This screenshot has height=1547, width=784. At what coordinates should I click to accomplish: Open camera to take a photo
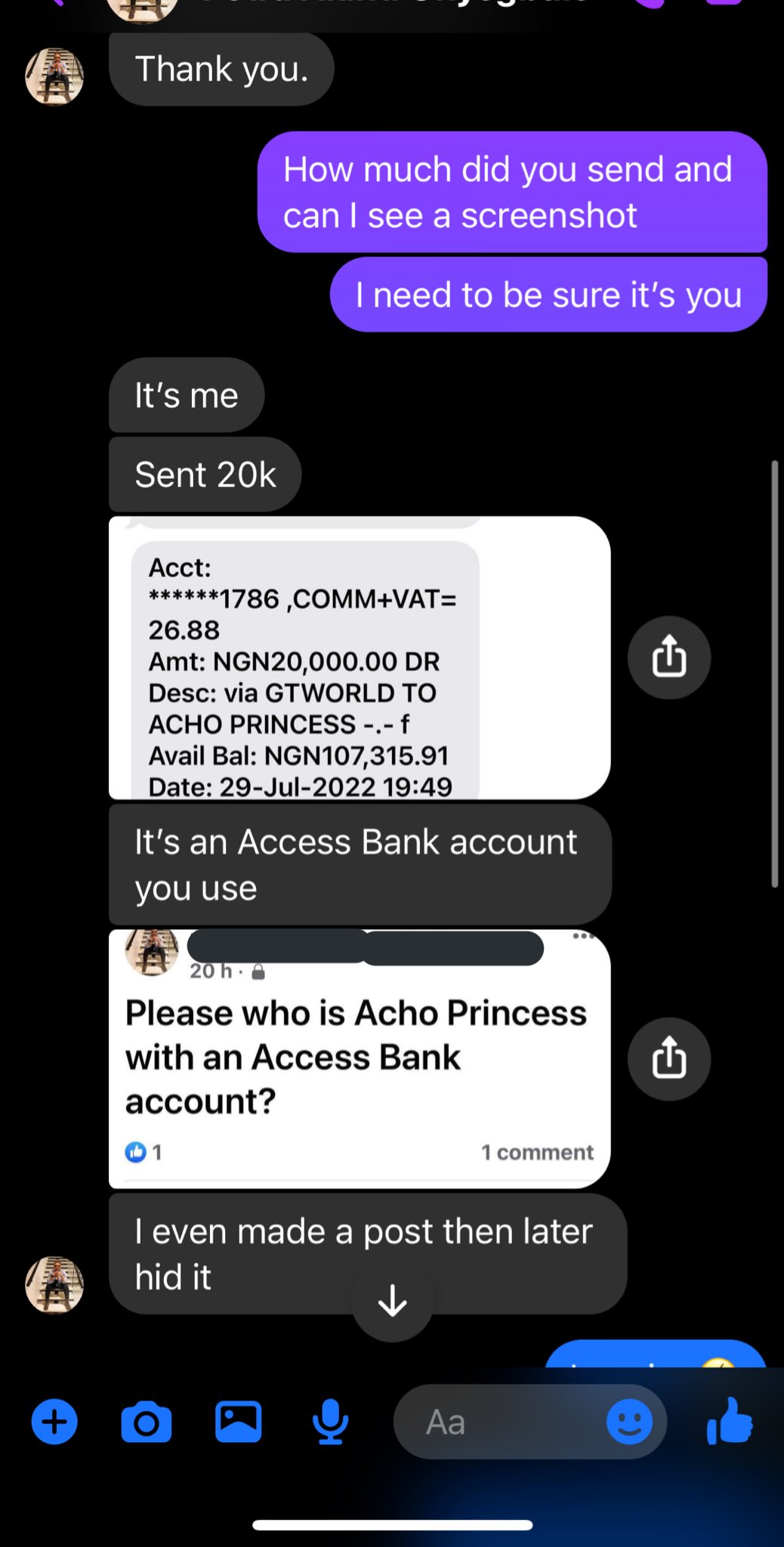146,1422
